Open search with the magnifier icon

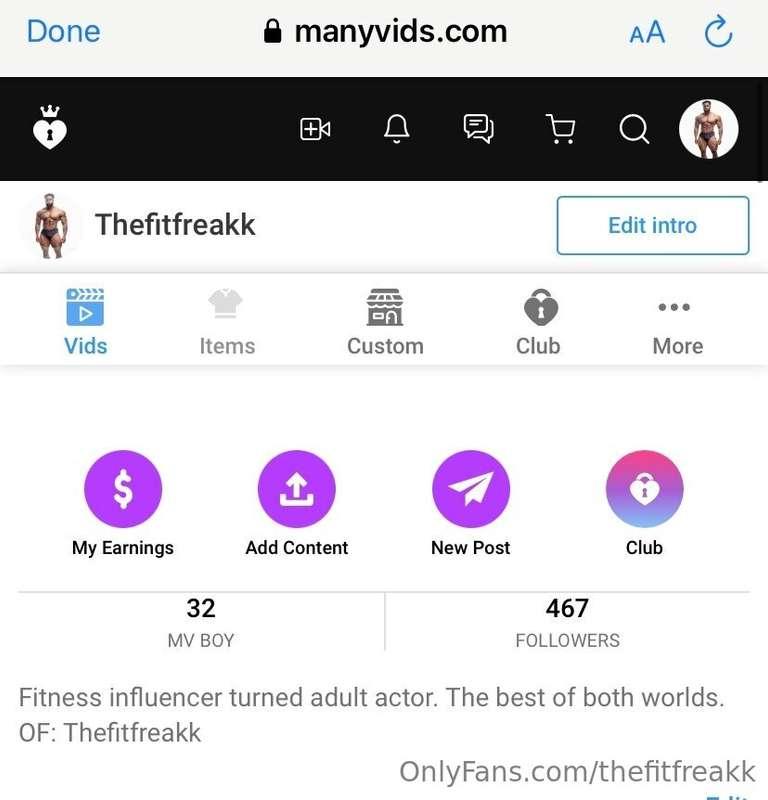click(x=634, y=129)
